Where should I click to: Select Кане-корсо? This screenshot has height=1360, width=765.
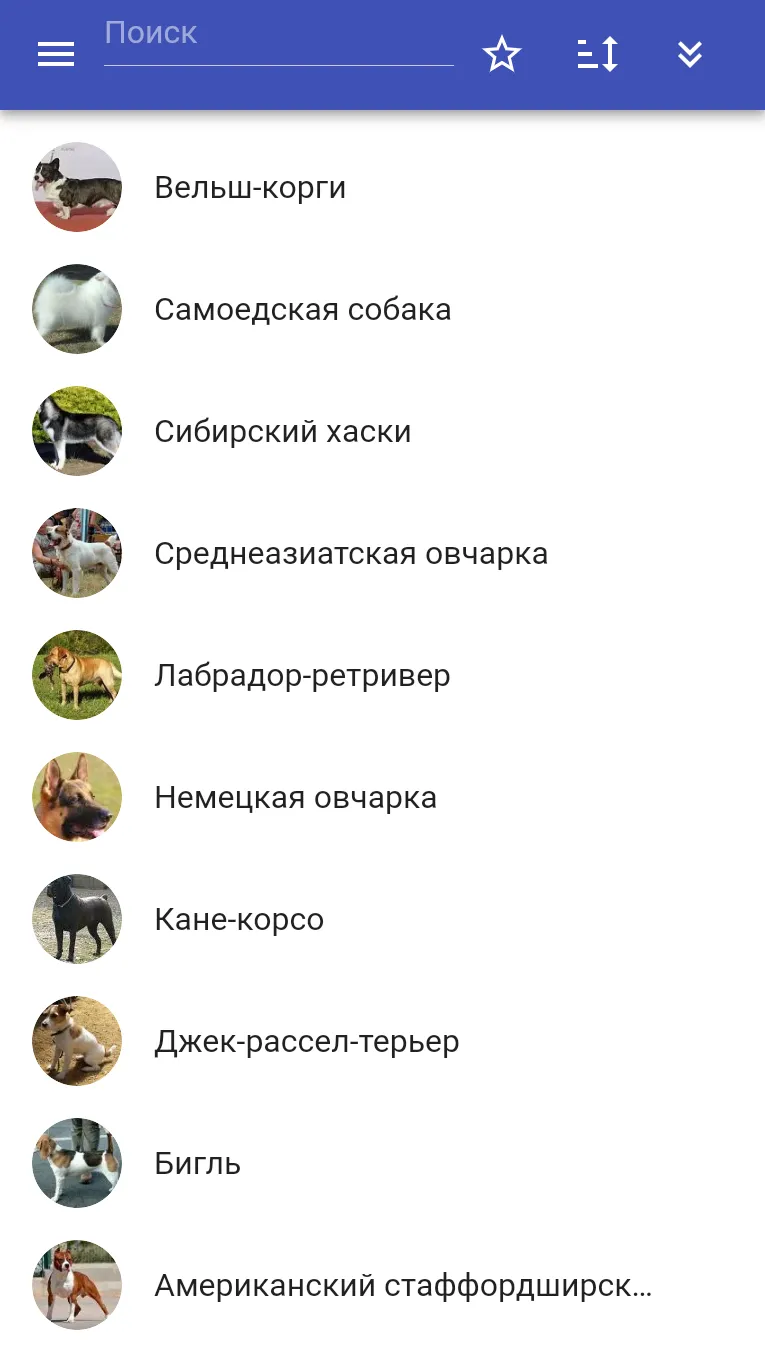pos(382,919)
